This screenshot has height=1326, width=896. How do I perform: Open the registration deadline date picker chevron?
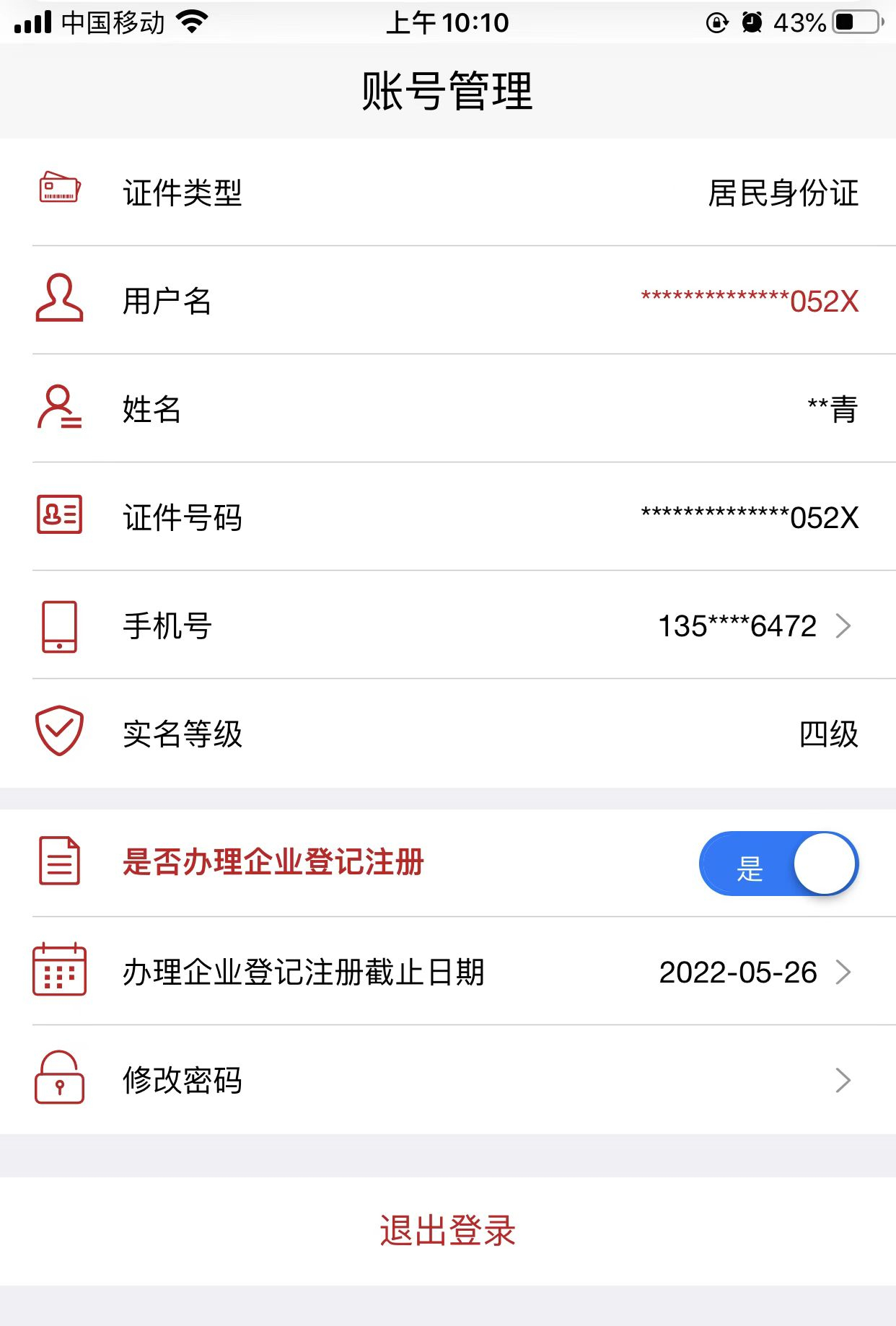pos(843,972)
